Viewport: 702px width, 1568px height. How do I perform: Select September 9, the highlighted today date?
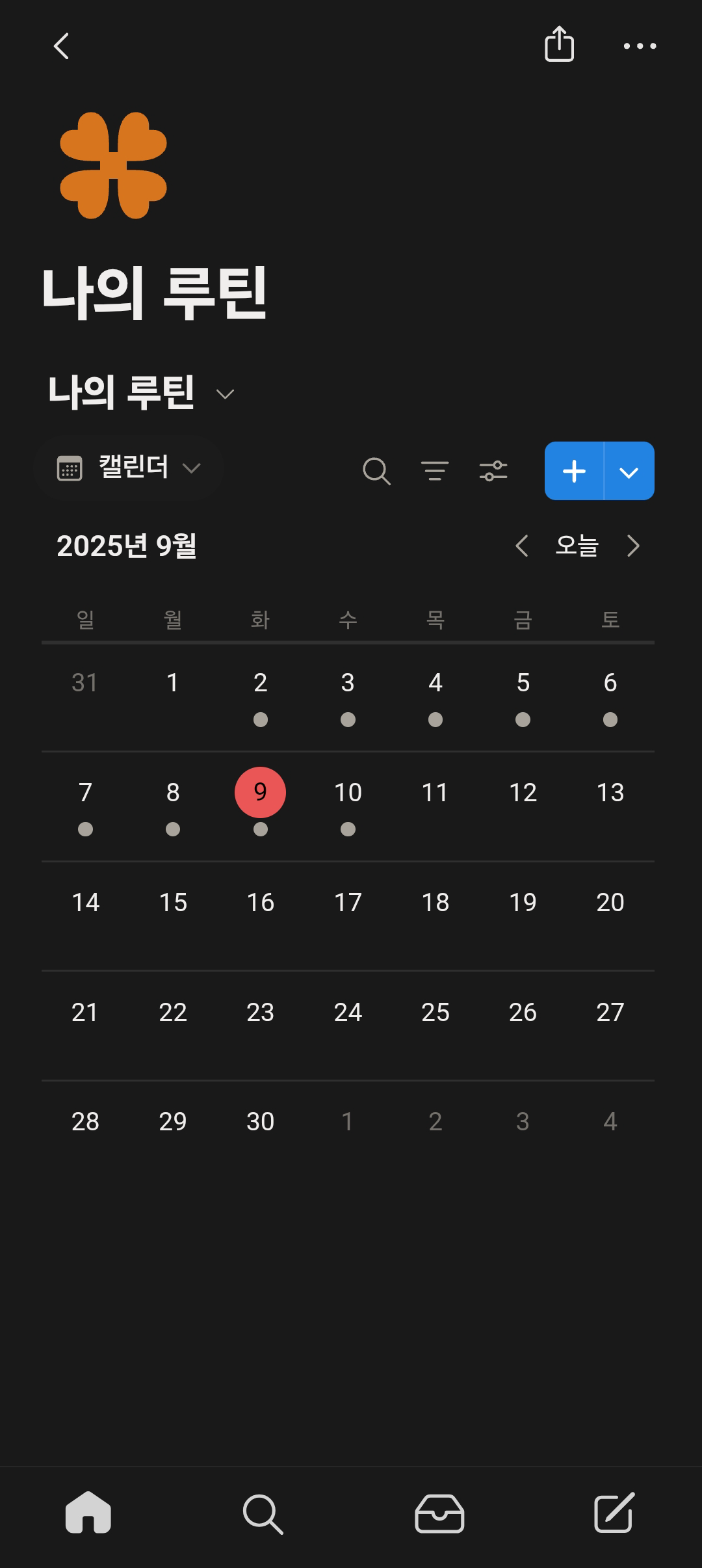(x=260, y=793)
